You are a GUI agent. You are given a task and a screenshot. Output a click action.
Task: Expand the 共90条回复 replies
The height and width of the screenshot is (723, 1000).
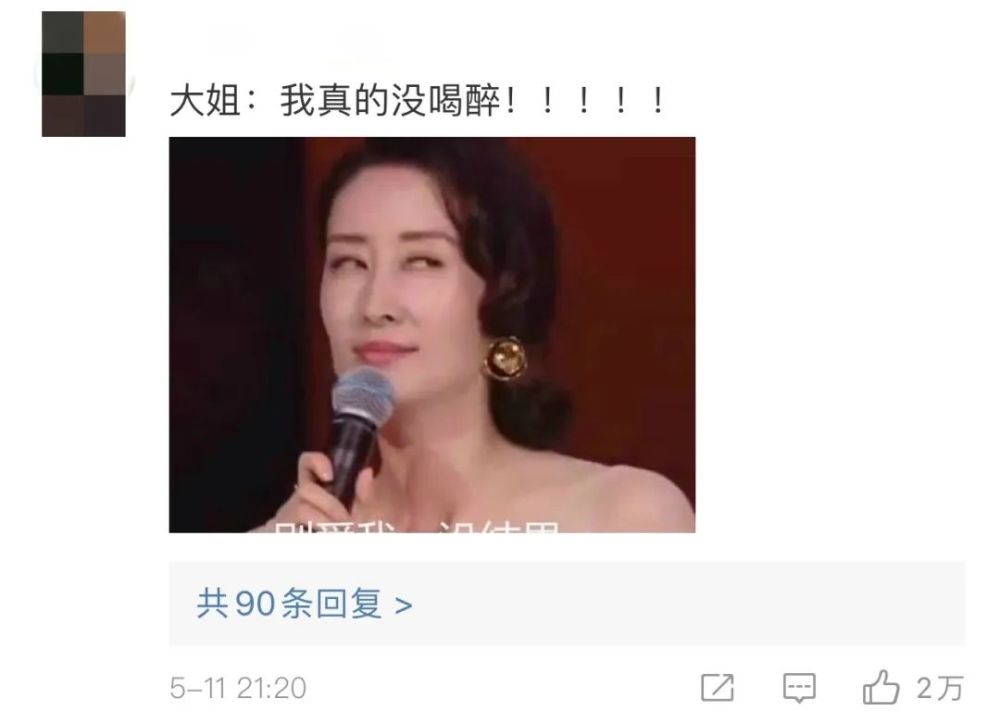click(305, 604)
